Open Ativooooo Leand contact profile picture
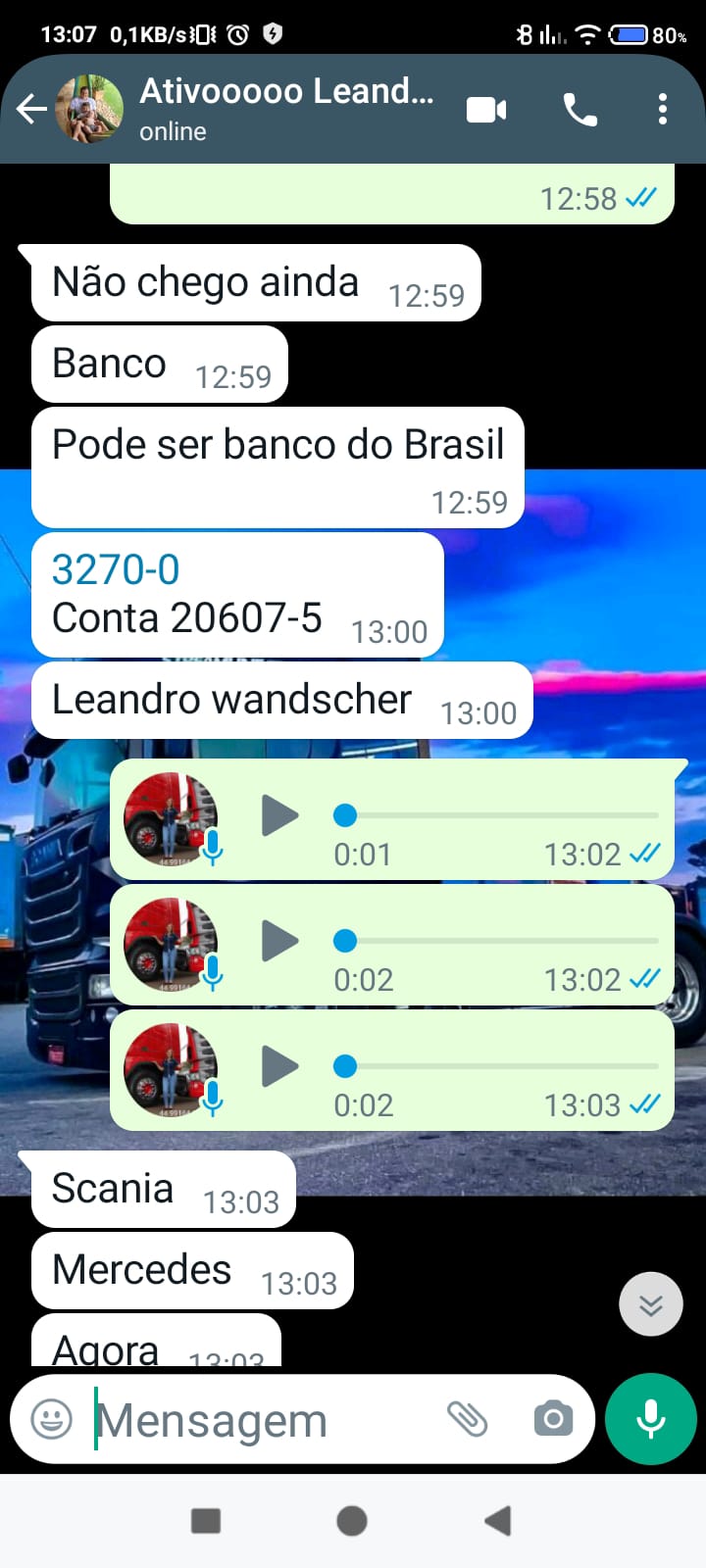The width and height of the screenshot is (706, 1568). [89, 109]
